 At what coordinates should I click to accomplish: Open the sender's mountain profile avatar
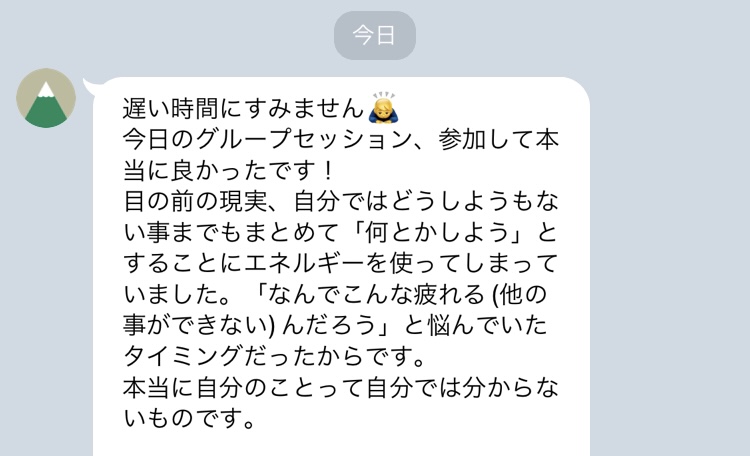pos(46,99)
